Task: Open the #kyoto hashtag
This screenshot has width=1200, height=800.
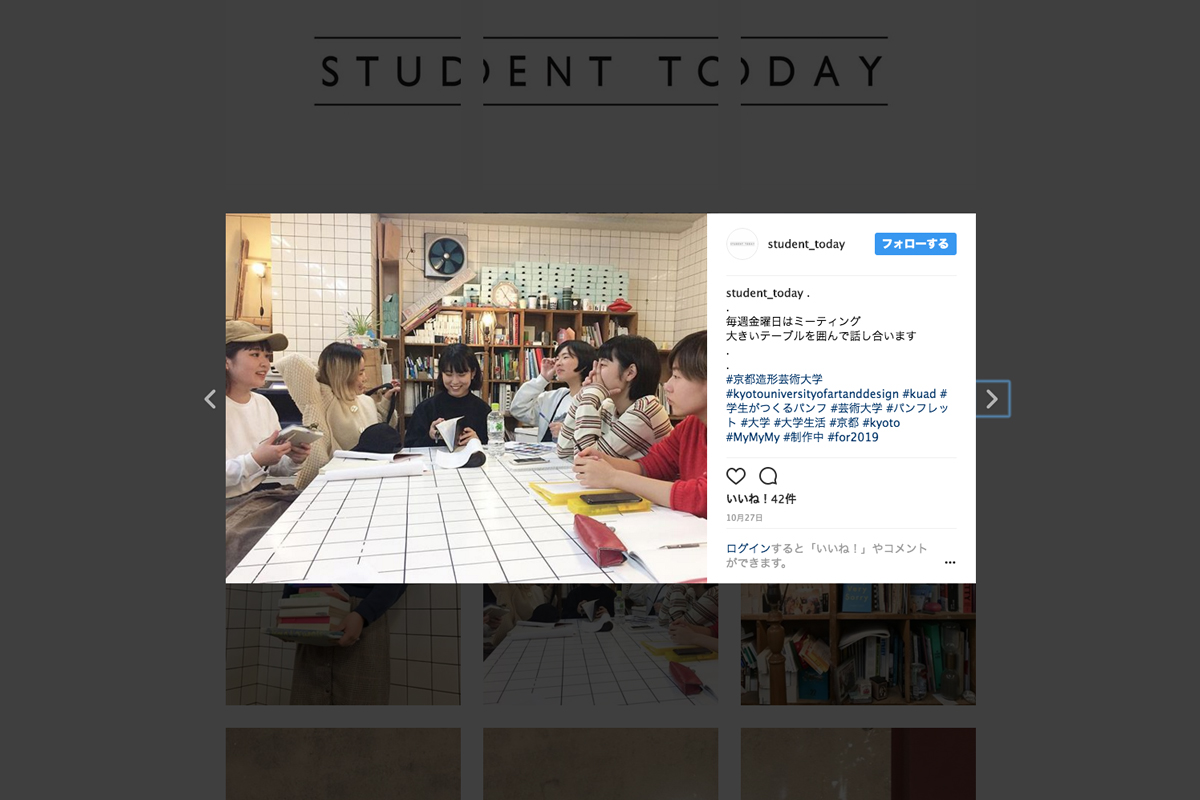Action: click(x=881, y=423)
